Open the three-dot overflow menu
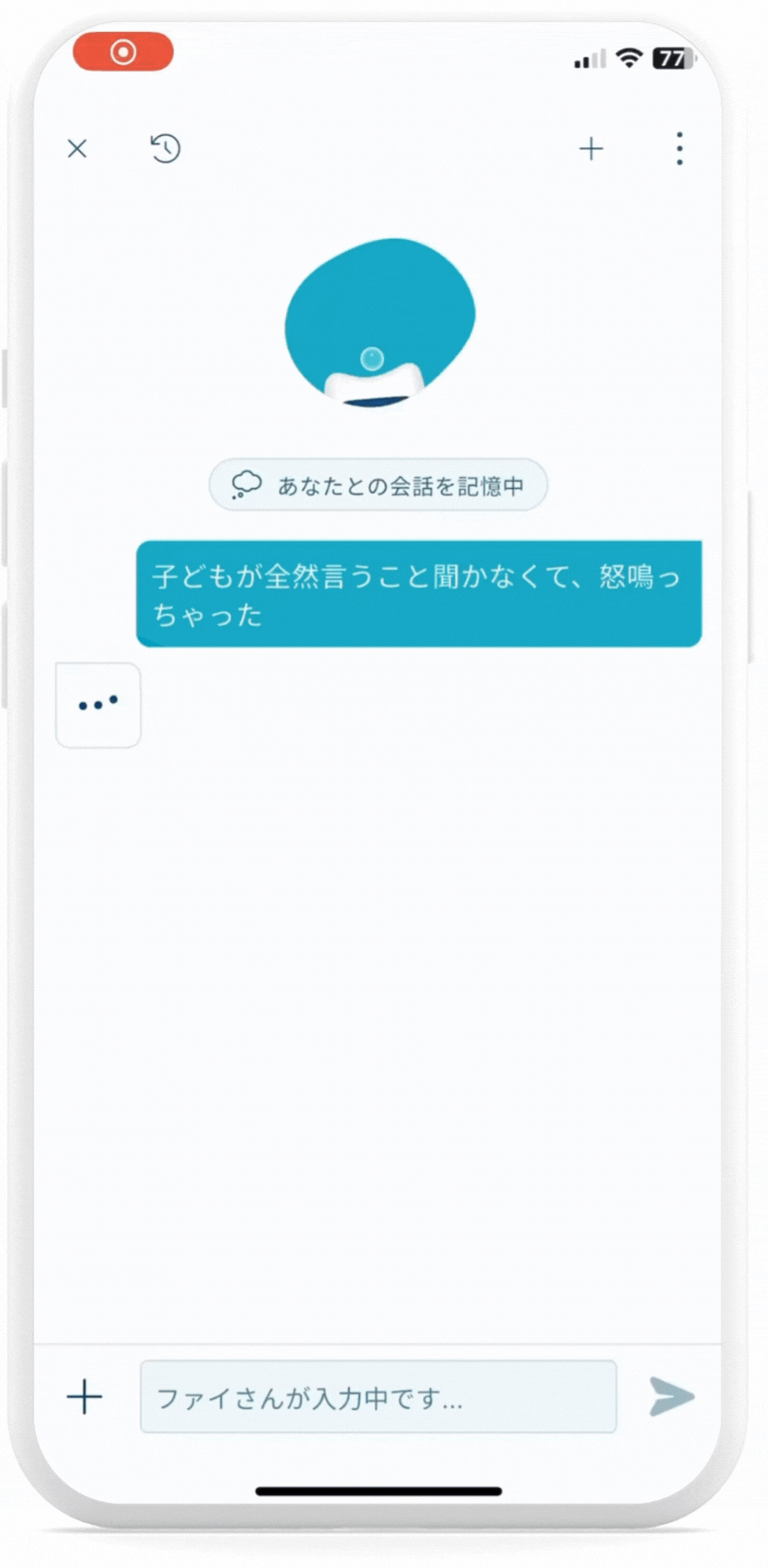Image resolution: width=768 pixels, height=1568 pixels. coord(679,149)
